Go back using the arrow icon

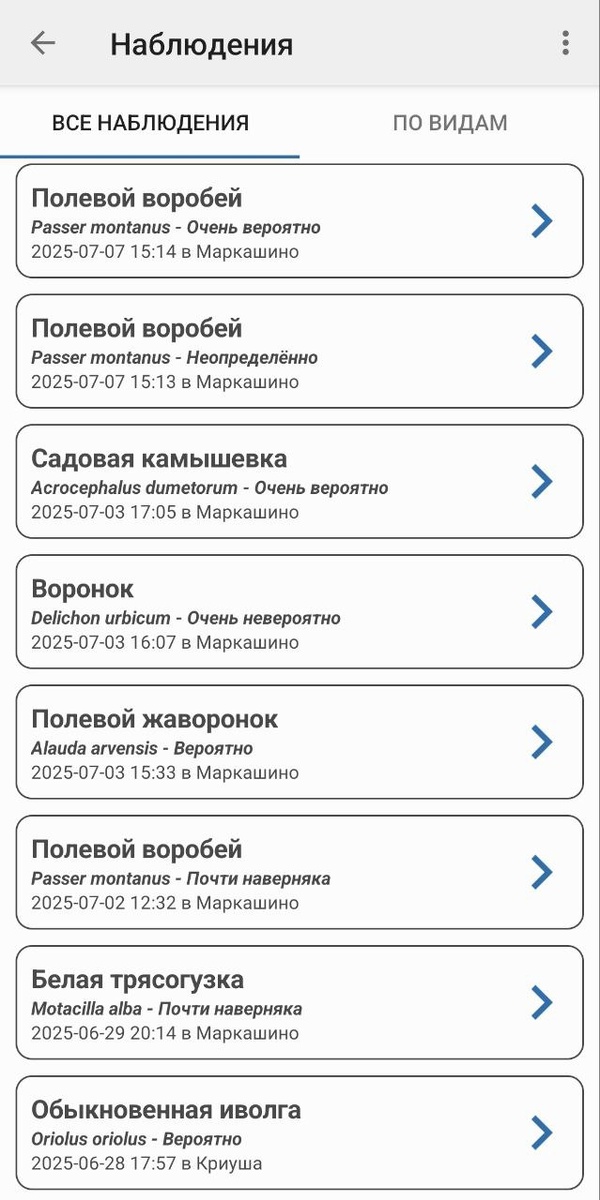click(42, 43)
